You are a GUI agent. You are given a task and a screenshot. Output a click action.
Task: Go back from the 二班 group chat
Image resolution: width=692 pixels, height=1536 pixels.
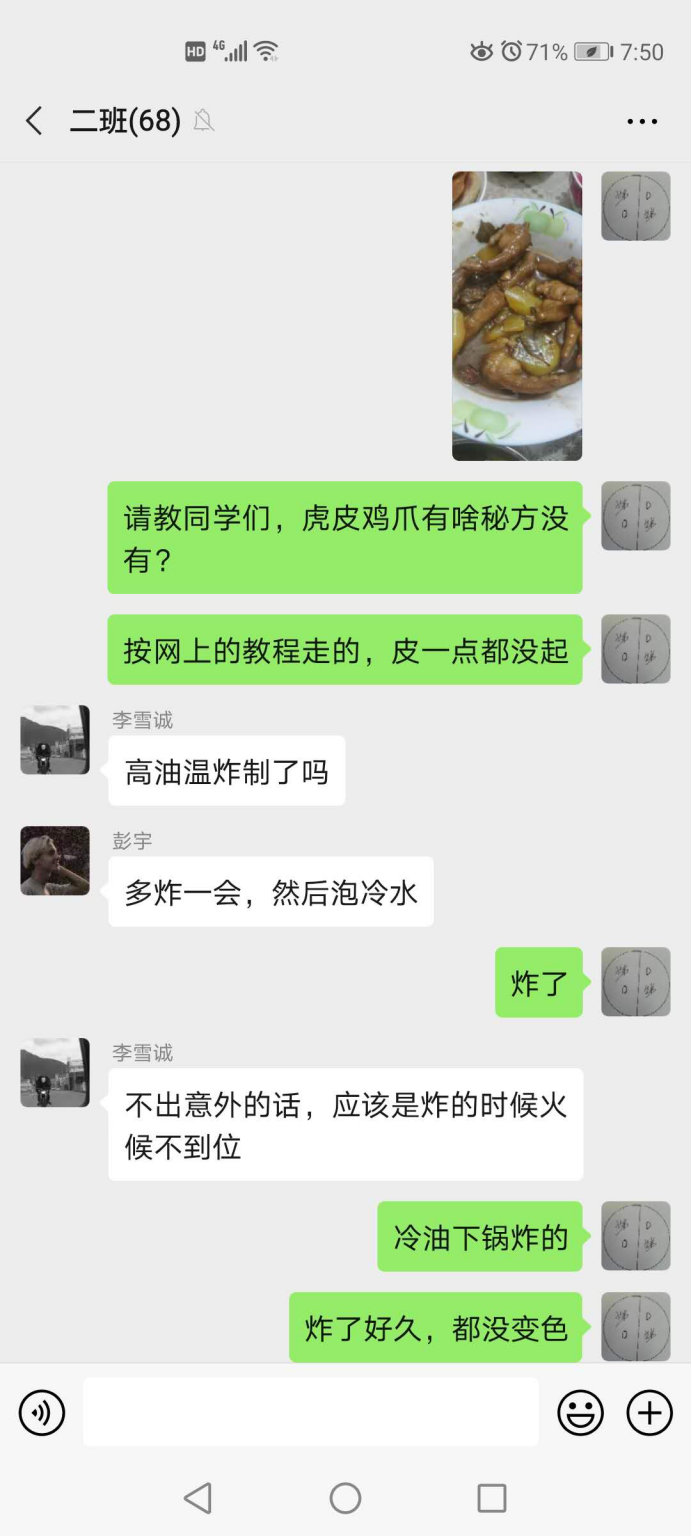point(34,121)
